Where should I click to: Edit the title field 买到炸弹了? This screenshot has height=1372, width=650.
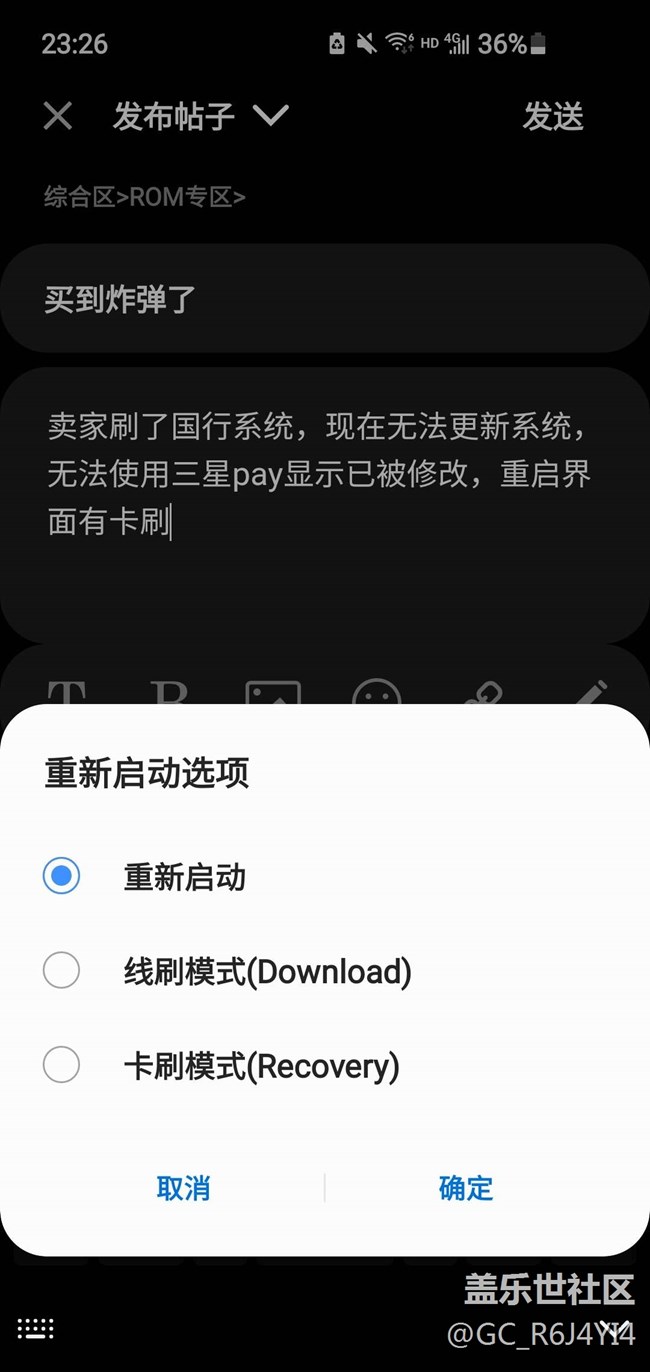pyautogui.click(x=324, y=298)
